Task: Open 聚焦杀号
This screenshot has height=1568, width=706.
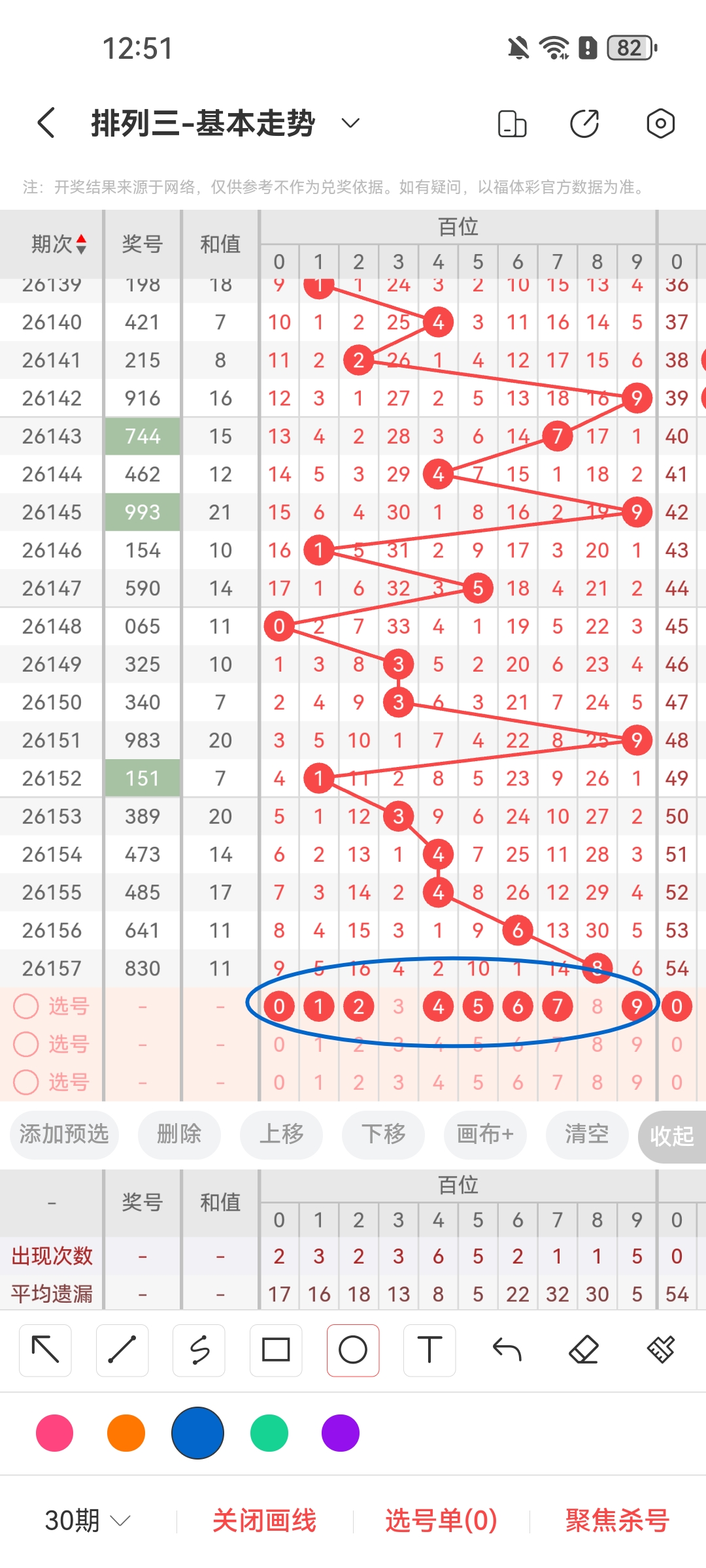Action: click(x=617, y=1521)
